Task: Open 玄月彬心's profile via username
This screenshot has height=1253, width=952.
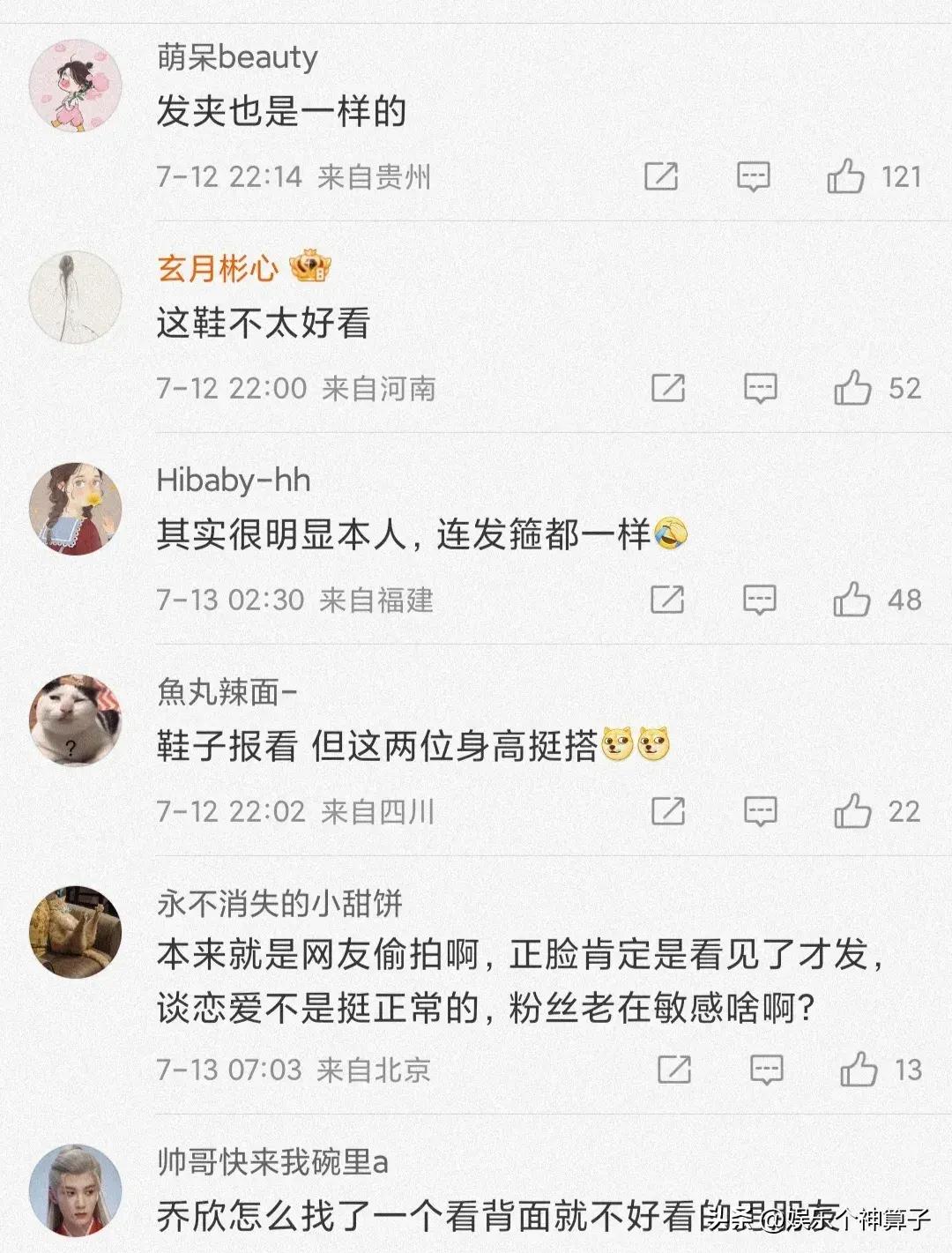Action: [218, 268]
